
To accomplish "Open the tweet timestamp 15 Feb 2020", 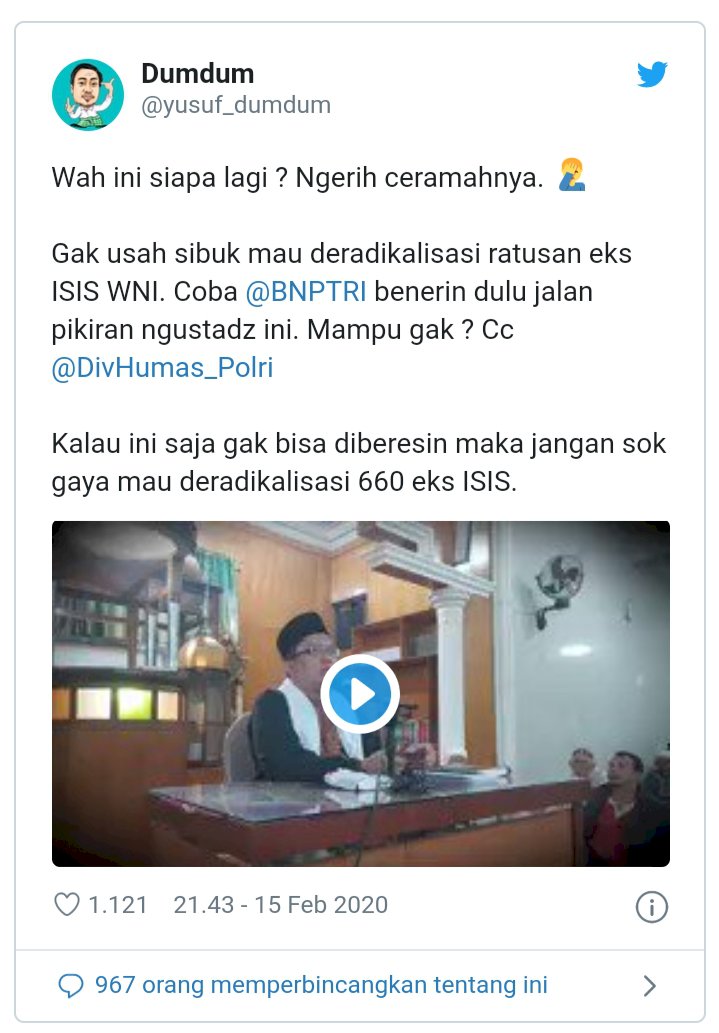I will [x=280, y=905].
